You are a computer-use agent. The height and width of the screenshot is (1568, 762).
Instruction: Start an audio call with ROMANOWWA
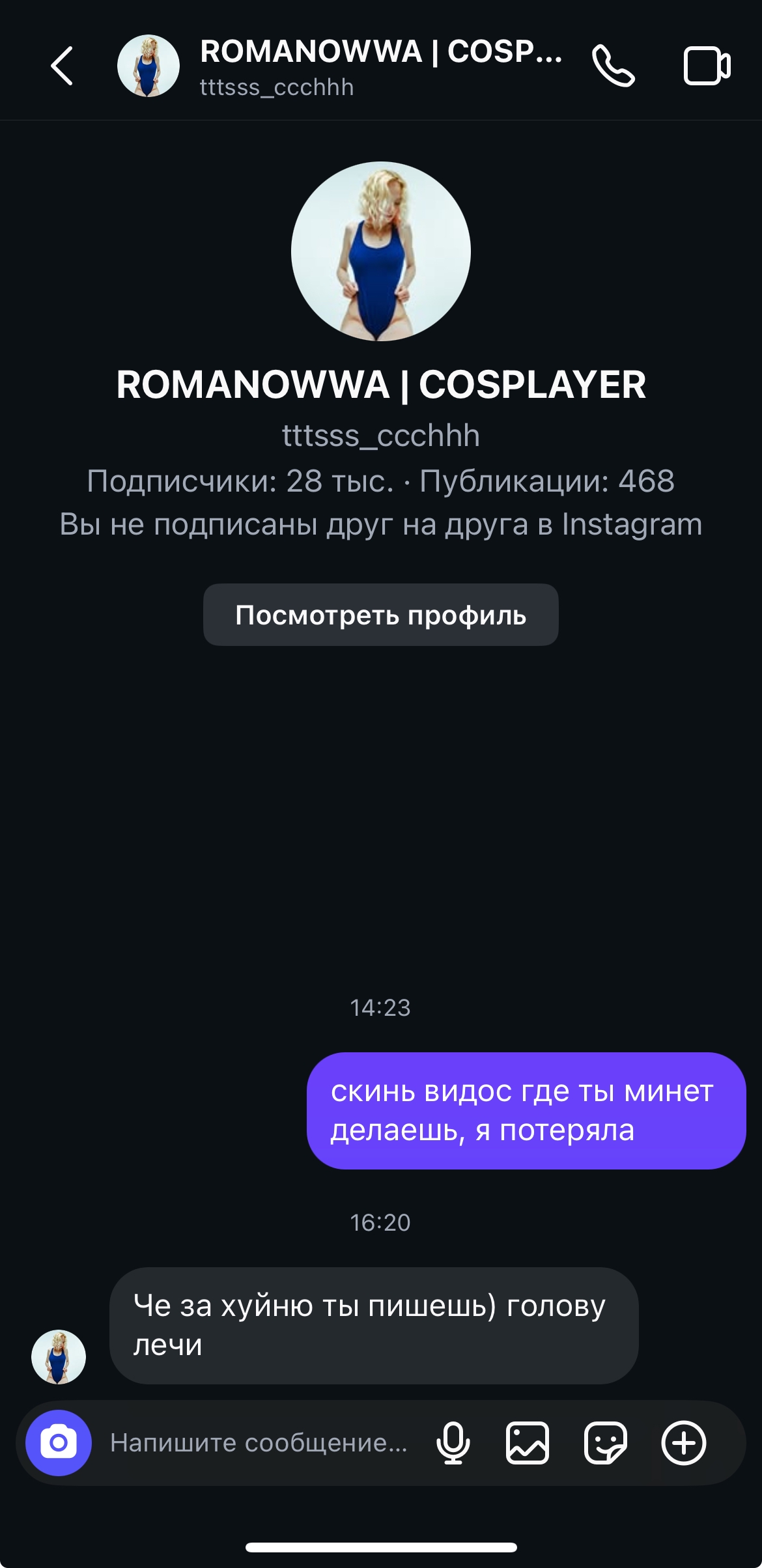(613, 66)
